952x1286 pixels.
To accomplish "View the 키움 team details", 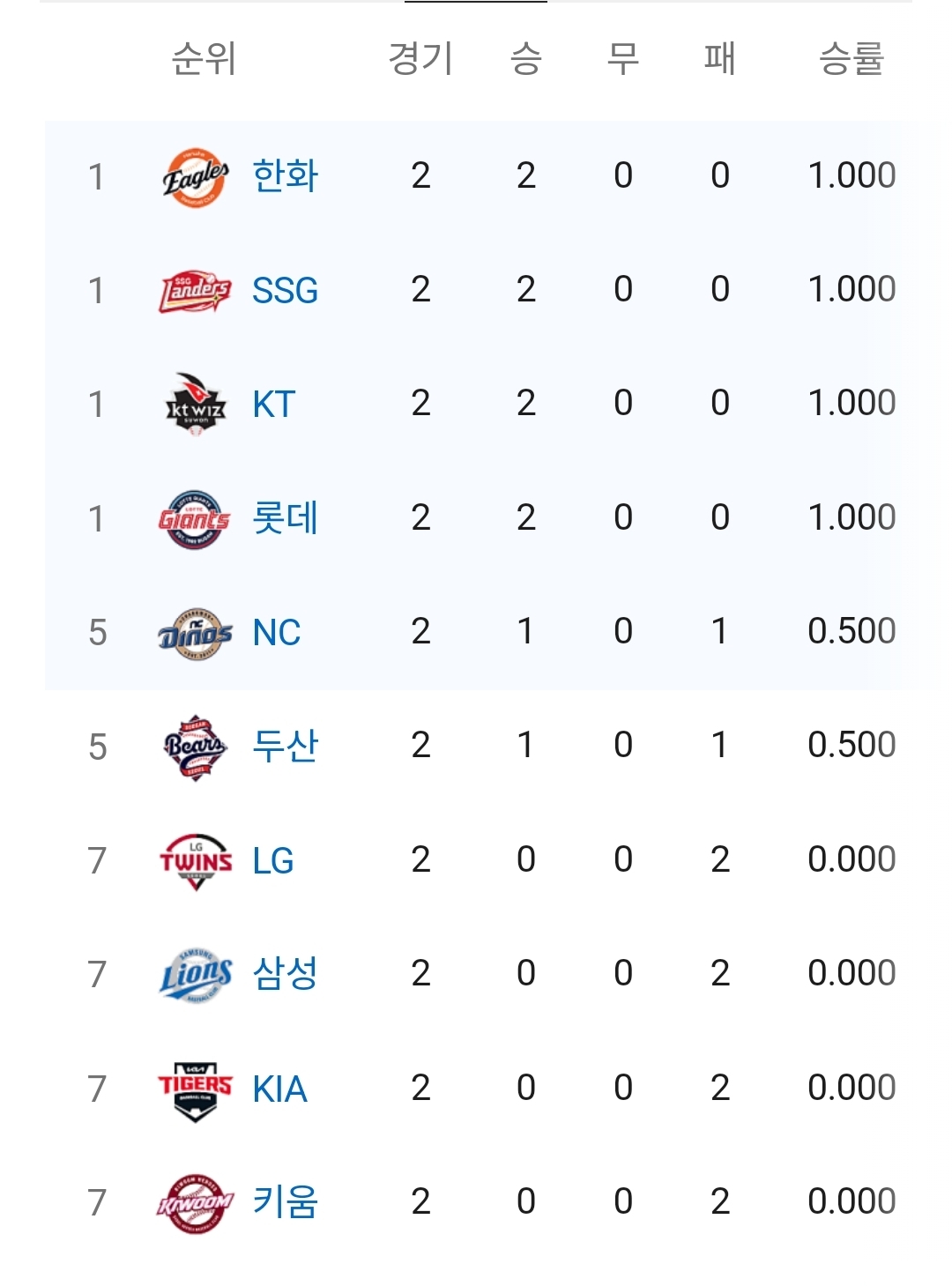I will tap(284, 1202).
